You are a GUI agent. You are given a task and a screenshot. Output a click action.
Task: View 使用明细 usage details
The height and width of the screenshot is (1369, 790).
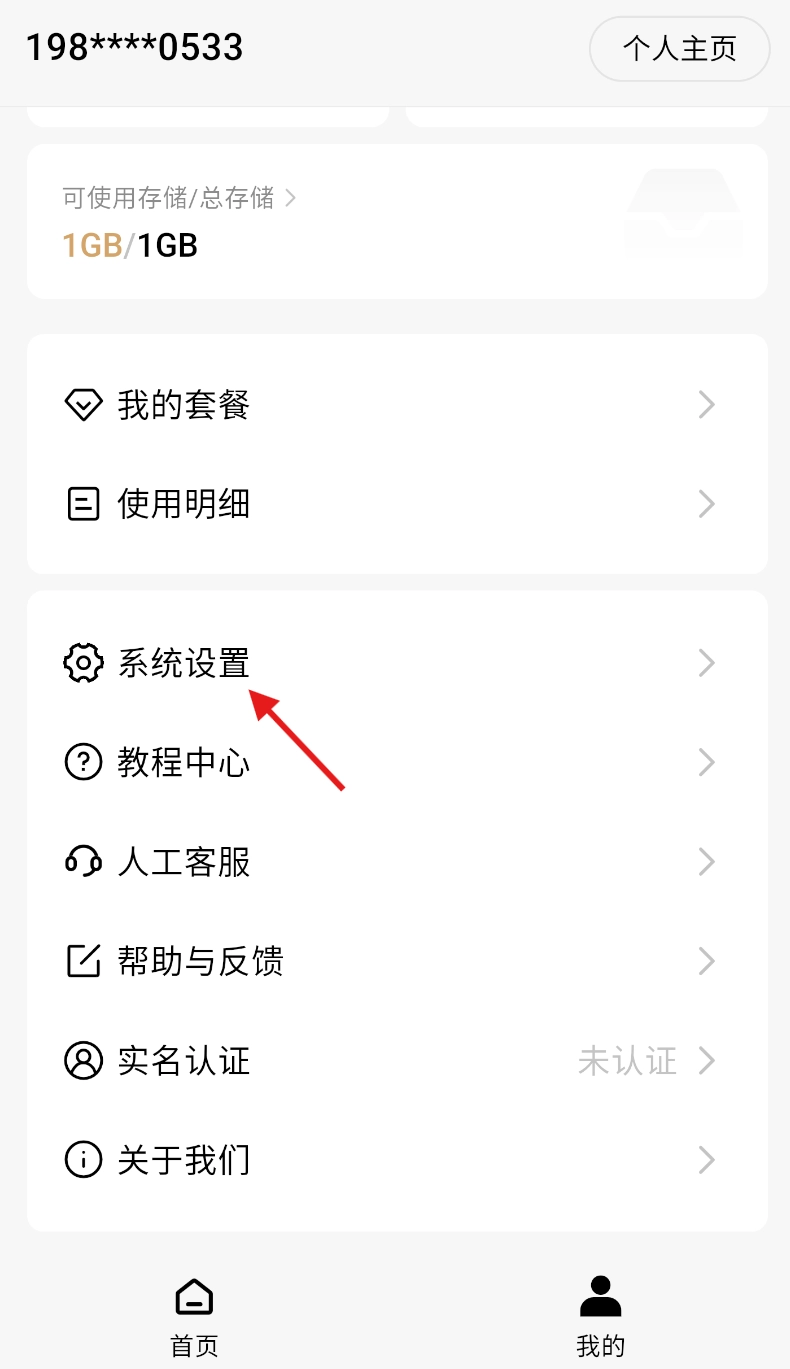point(396,504)
